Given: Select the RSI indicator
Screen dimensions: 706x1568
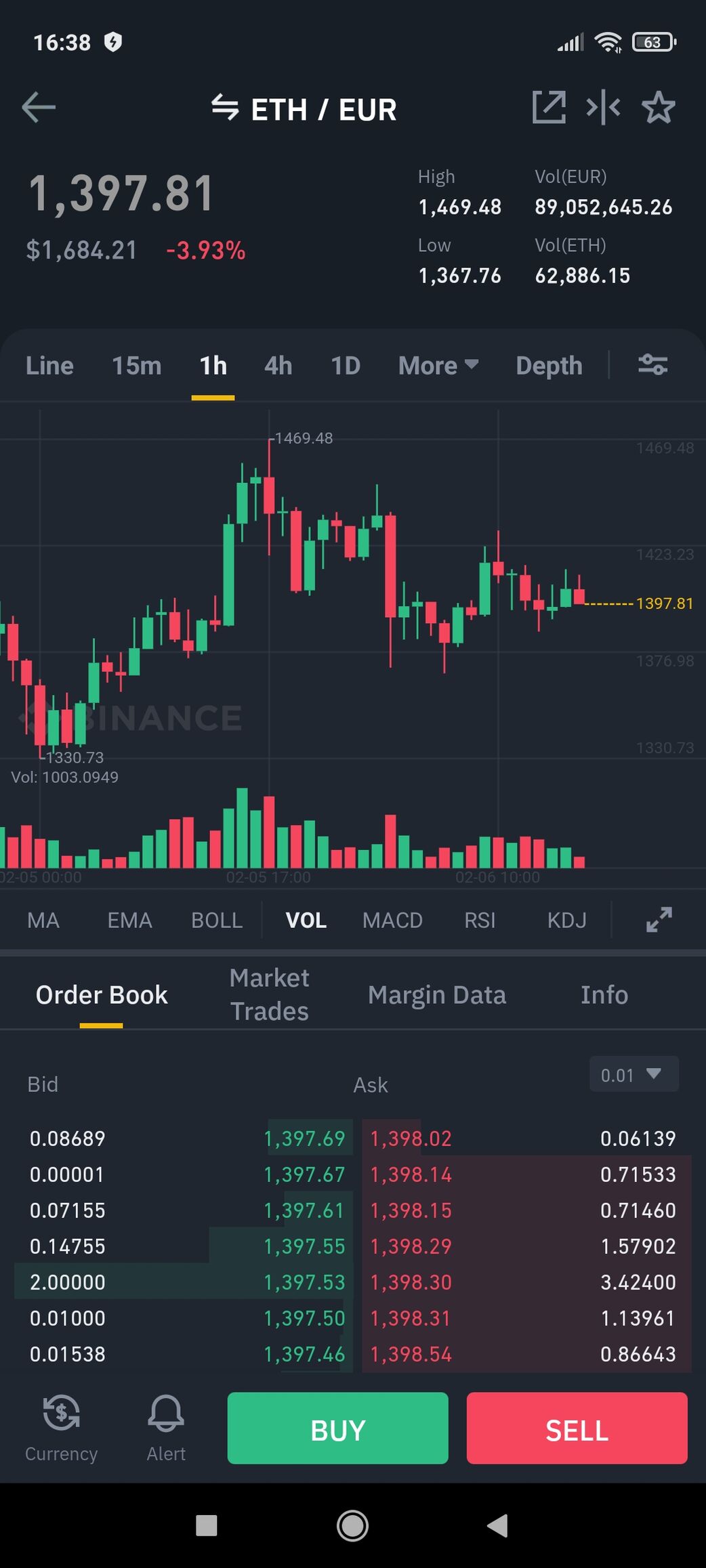Looking at the screenshot, I should click(480, 920).
